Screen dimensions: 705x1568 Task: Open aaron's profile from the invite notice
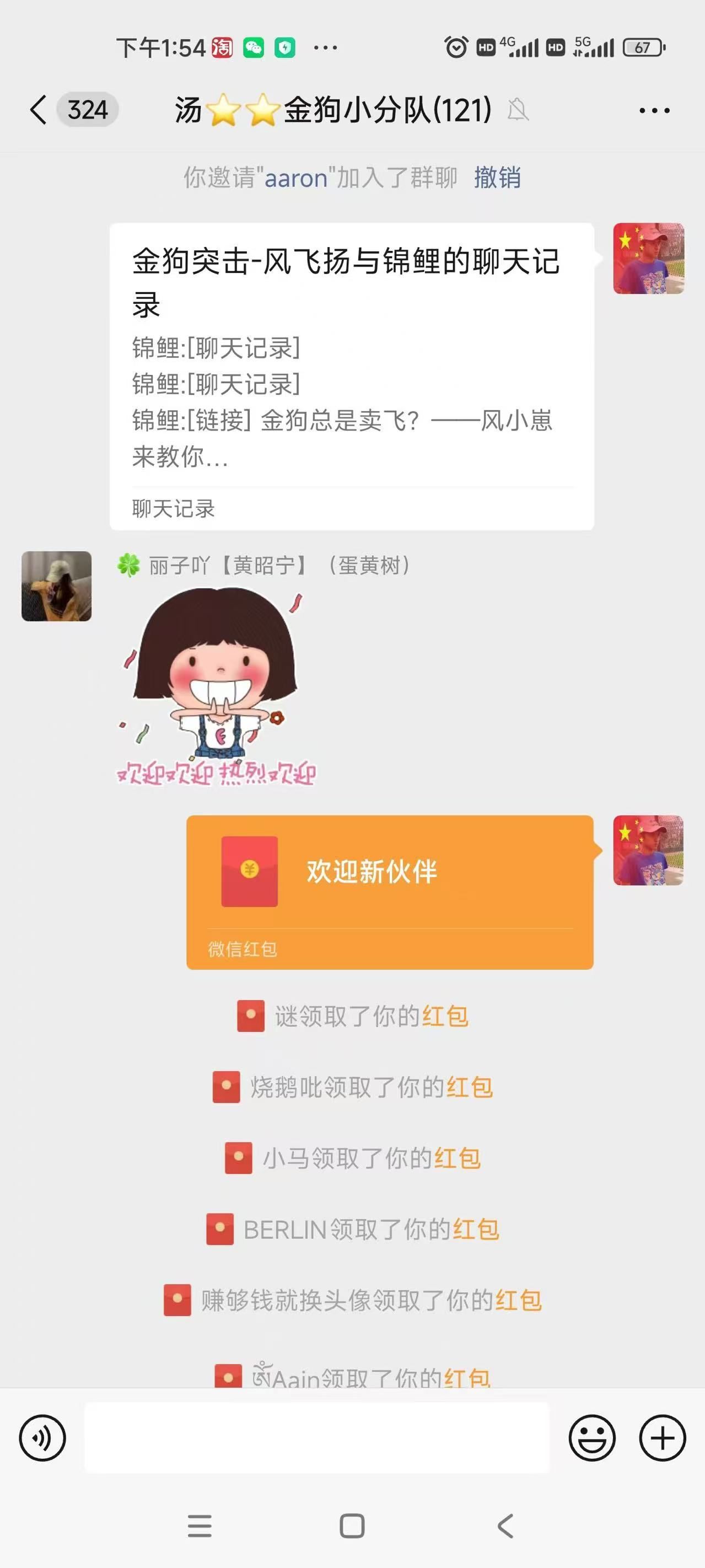coord(296,178)
